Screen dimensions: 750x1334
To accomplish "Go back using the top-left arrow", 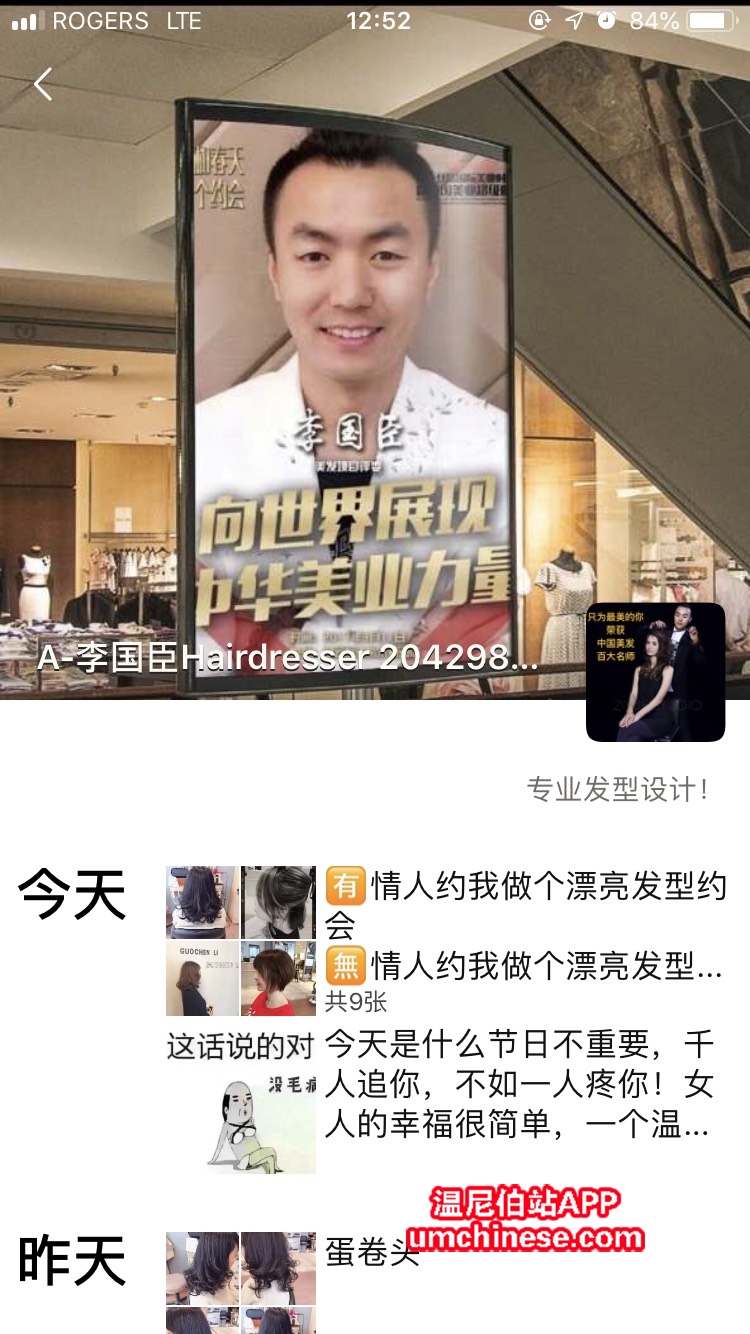I will click(x=42, y=84).
